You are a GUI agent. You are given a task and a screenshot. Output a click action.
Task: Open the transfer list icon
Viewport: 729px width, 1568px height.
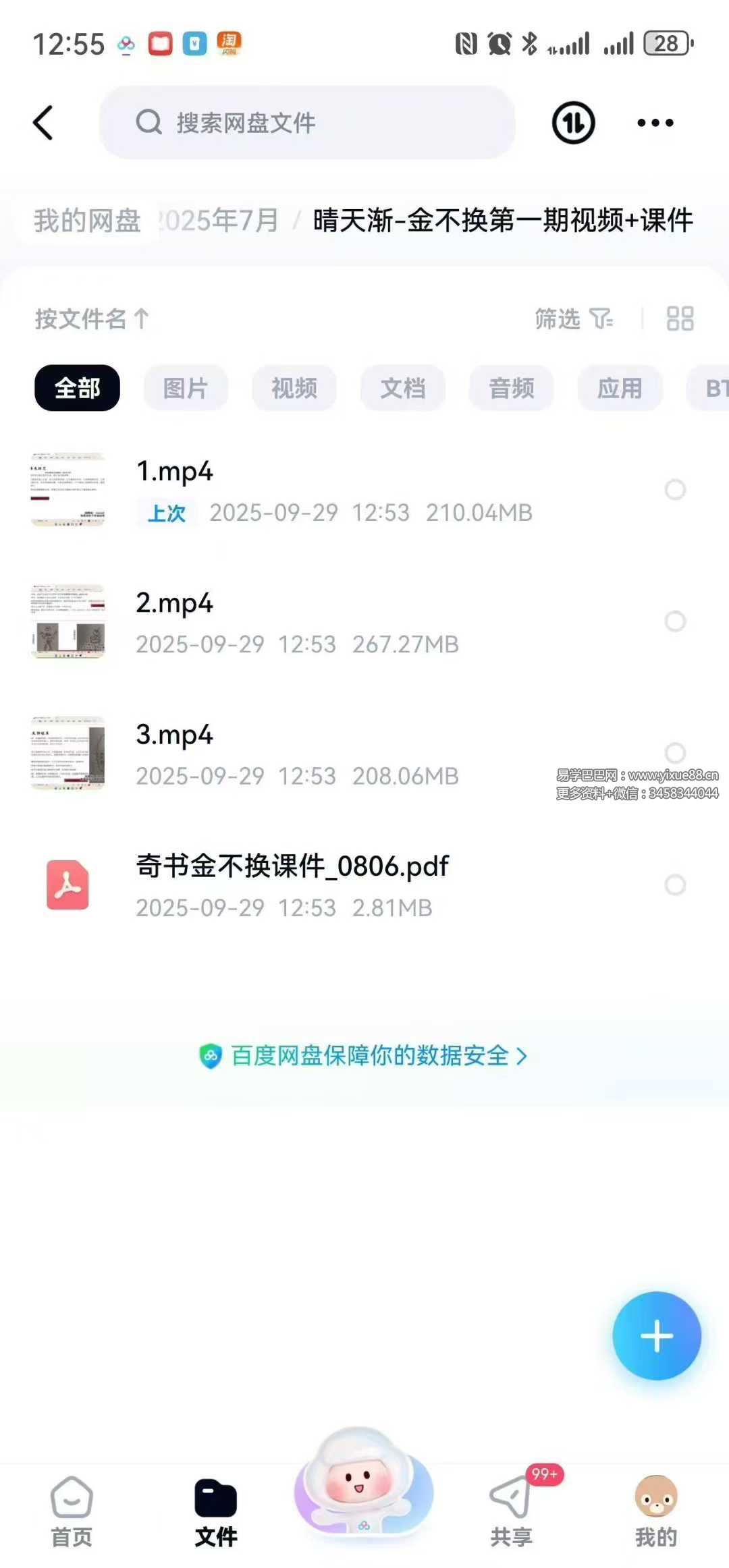[573, 123]
